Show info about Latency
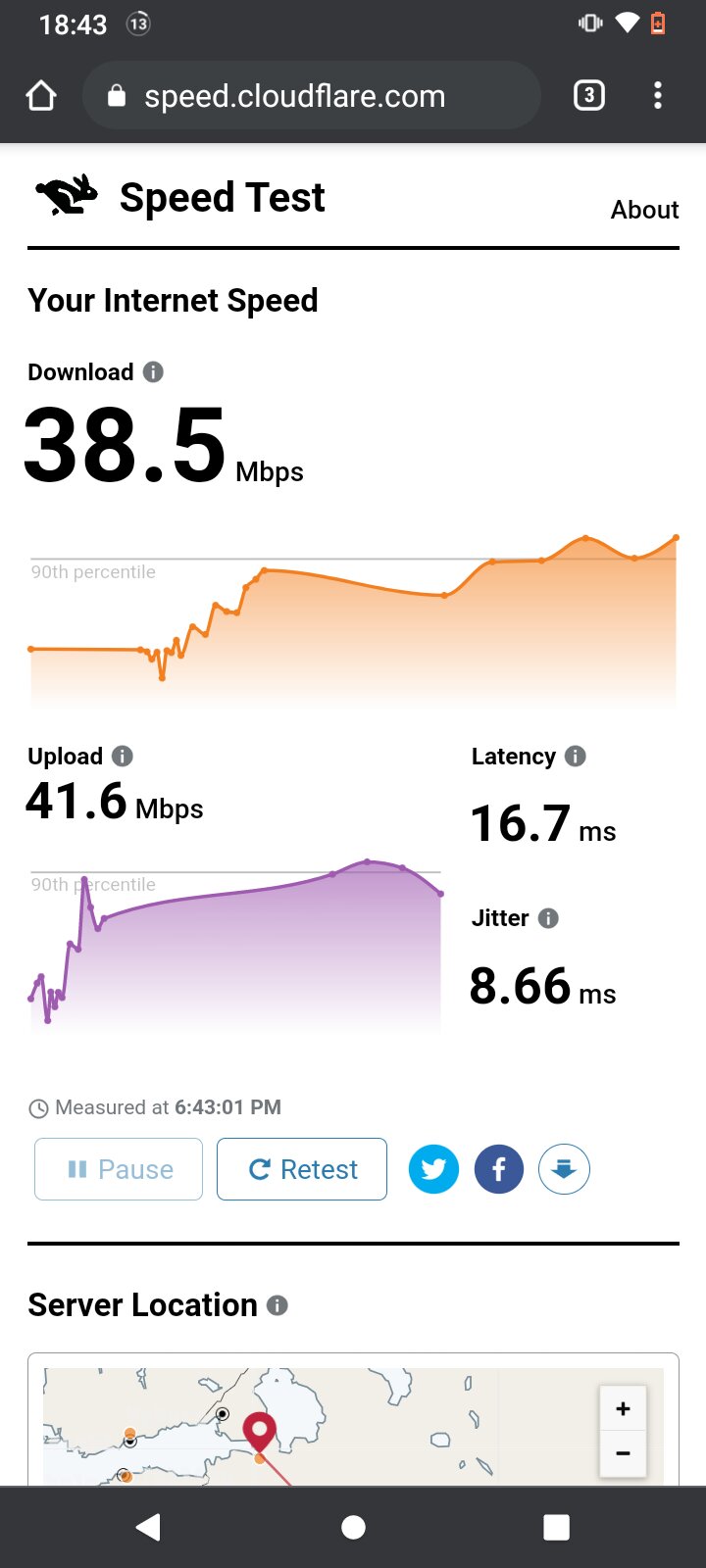 576,756
